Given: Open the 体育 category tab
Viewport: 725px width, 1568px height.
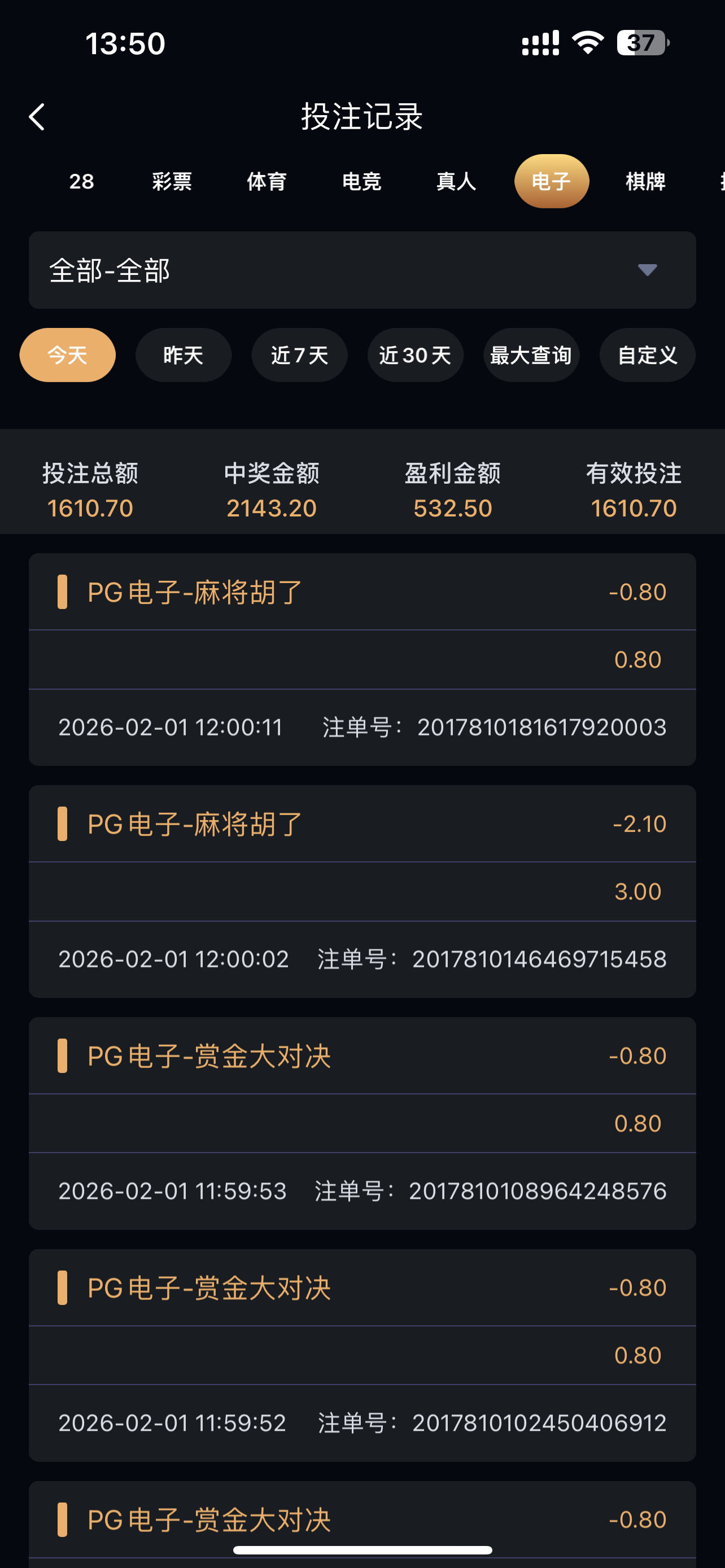Looking at the screenshot, I should (x=267, y=181).
